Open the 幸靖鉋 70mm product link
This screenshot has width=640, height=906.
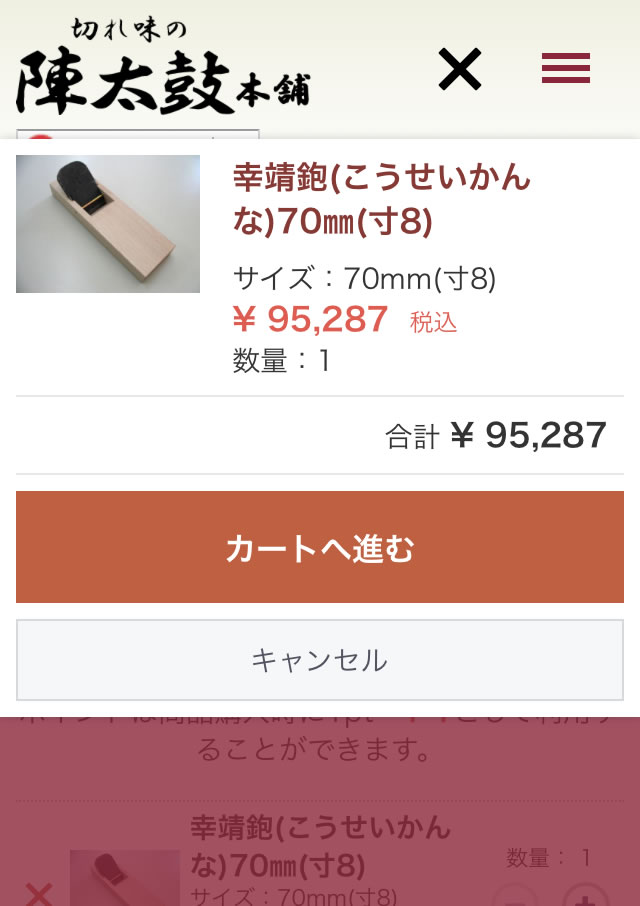381,200
